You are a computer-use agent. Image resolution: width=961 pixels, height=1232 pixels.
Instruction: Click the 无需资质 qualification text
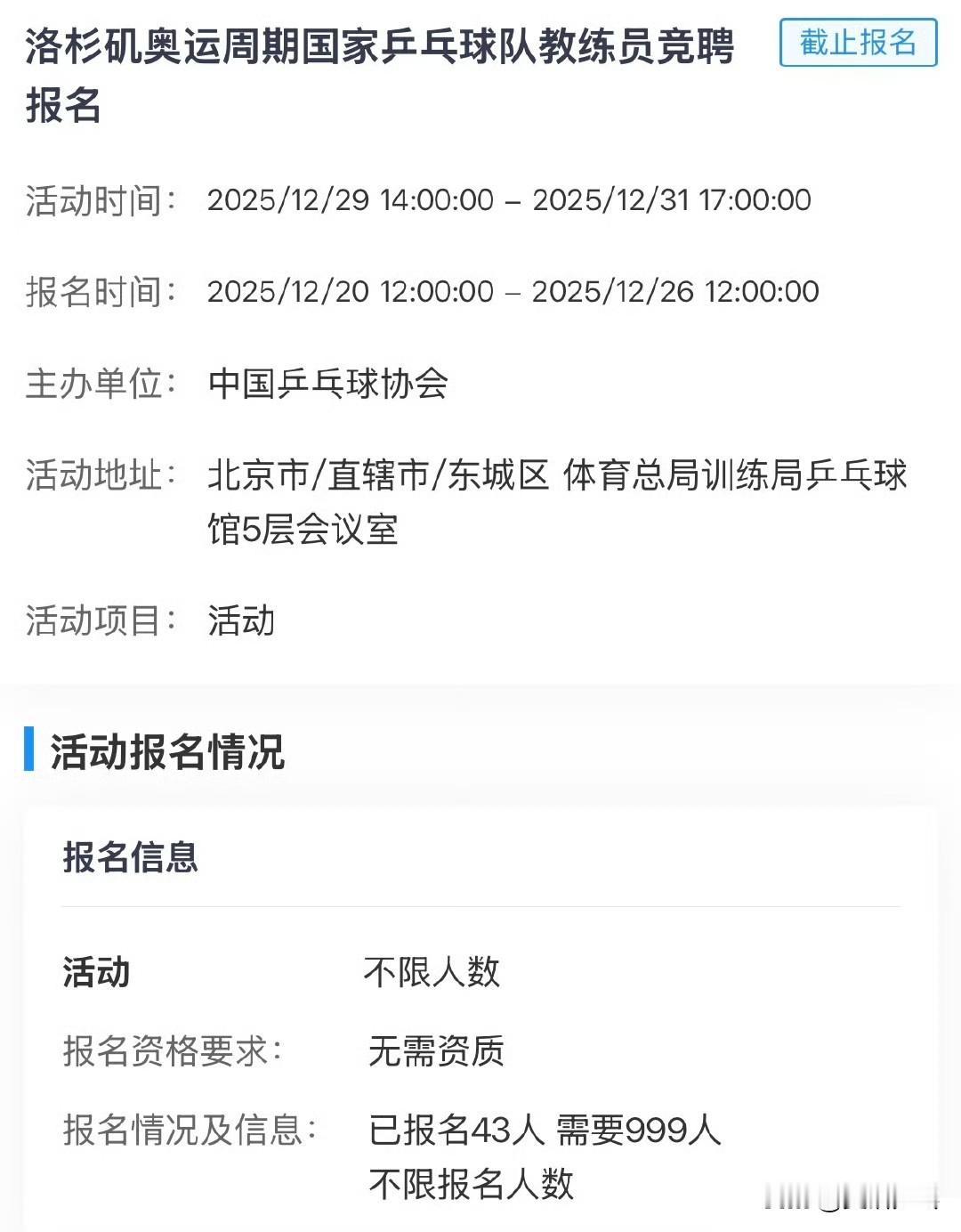[437, 1051]
